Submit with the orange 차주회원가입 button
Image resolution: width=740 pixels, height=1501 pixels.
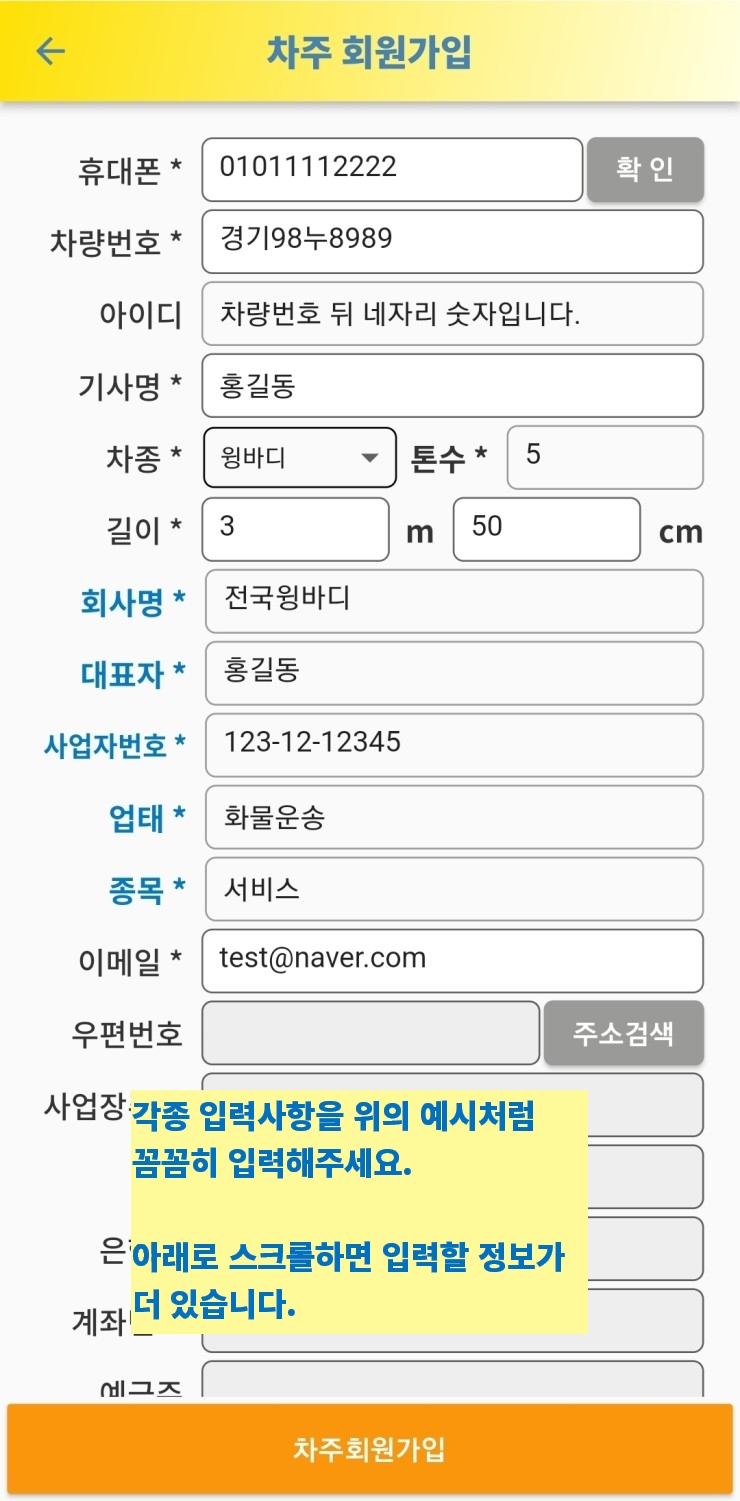pyautogui.click(x=370, y=1449)
